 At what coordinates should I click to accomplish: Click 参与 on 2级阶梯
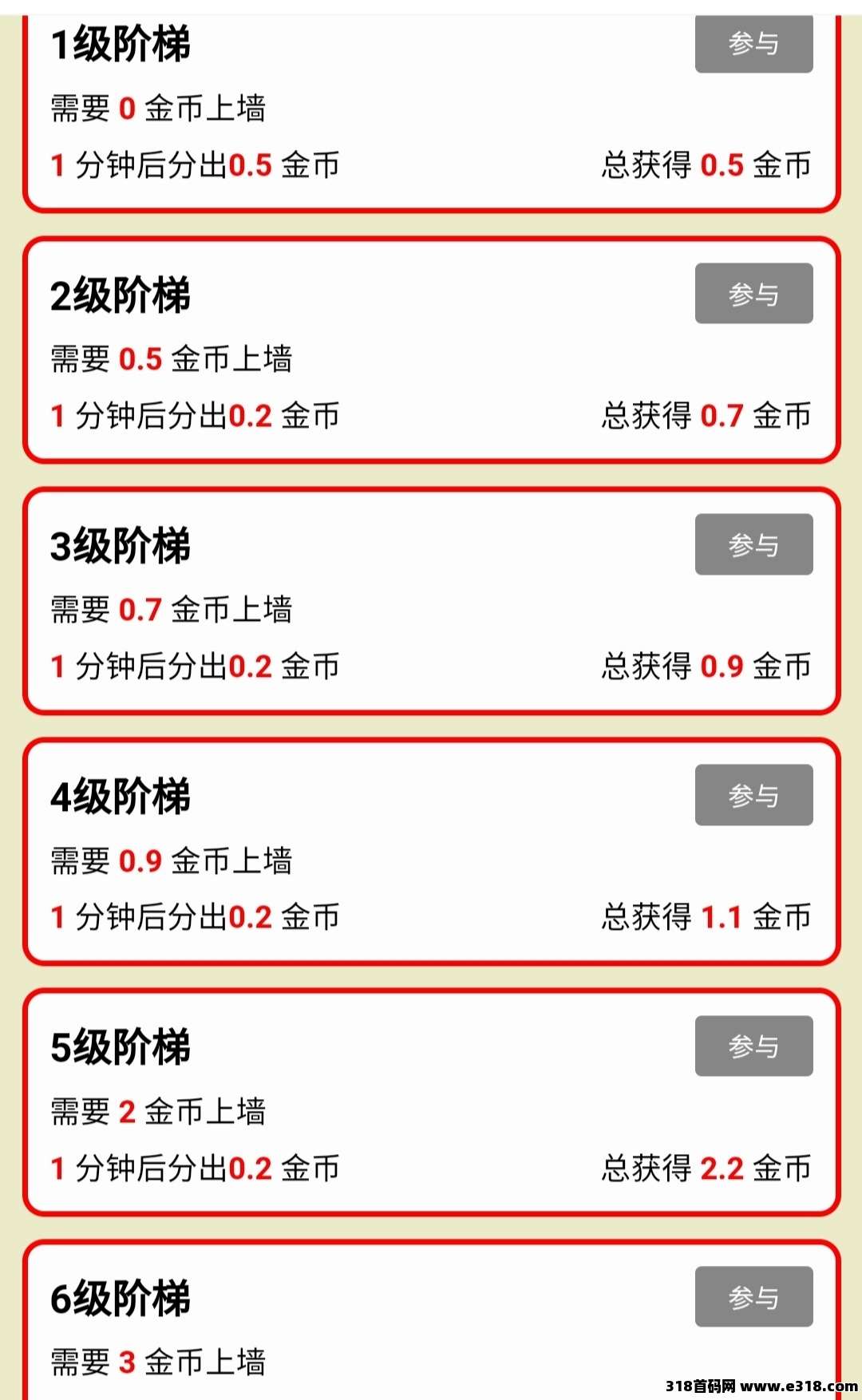(753, 294)
